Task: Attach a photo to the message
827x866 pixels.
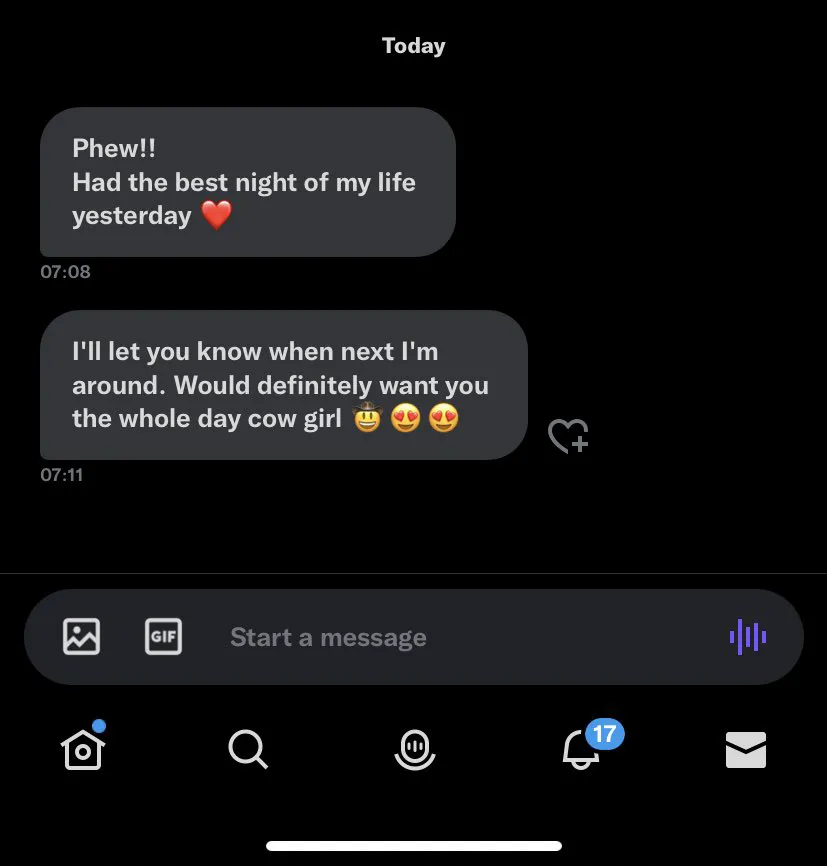Action: [82, 637]
